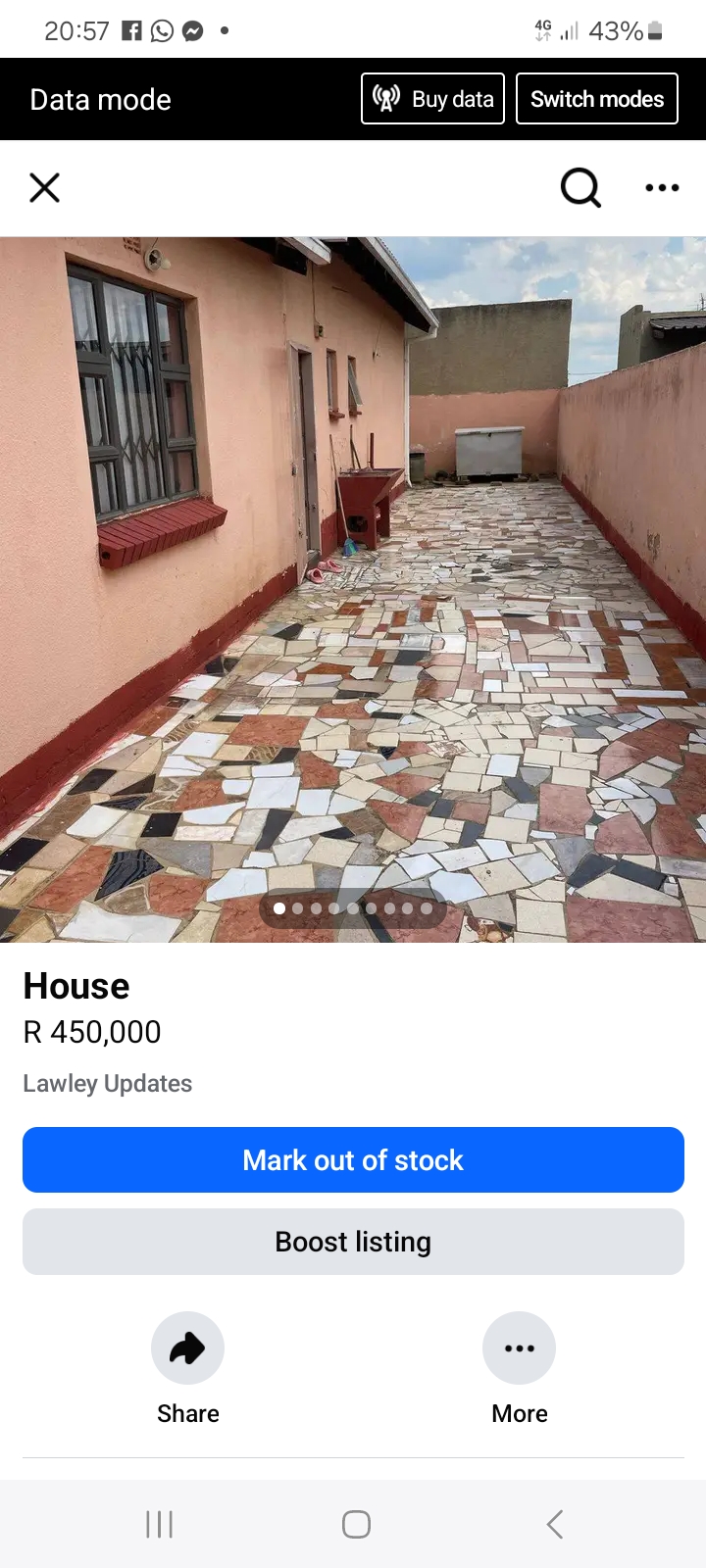706x1568 pixels.
Task: Open the three-dot overflow menu in the top bar
Action: (662, 187)
